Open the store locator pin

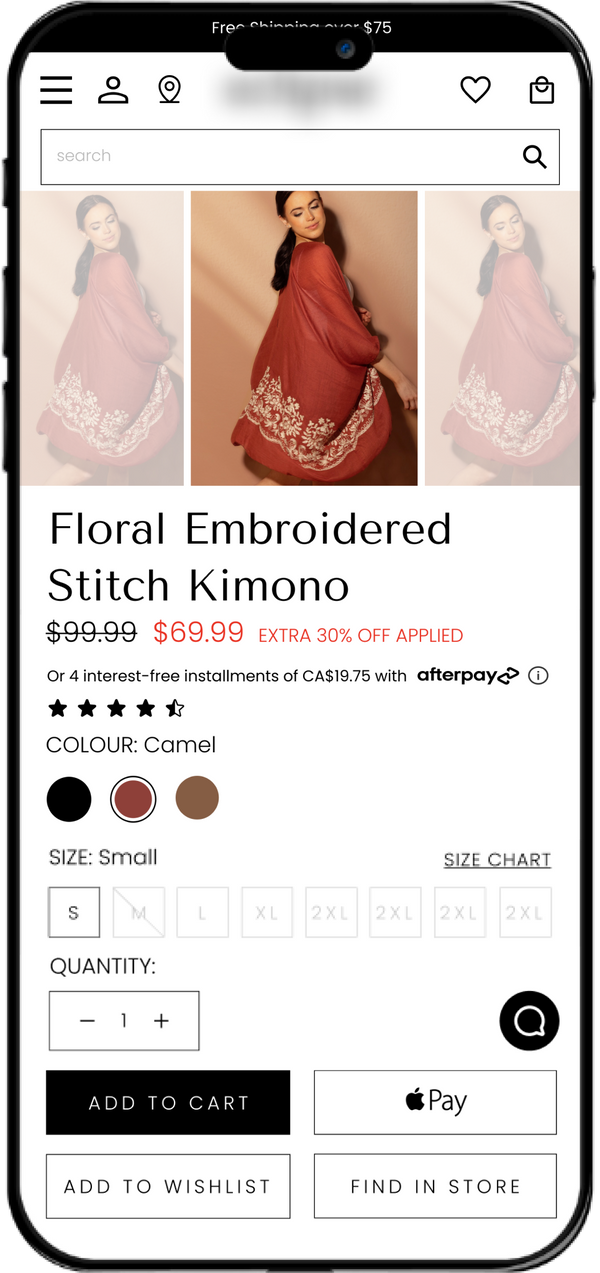pyautogui.click(x=170, y=90)
